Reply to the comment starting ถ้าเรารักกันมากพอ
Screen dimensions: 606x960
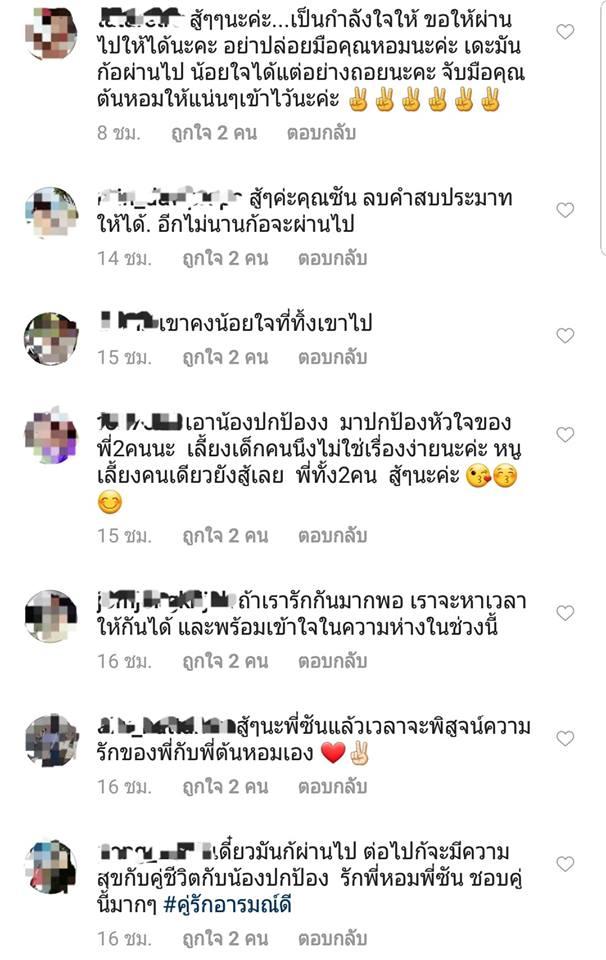tap(333, 661)
